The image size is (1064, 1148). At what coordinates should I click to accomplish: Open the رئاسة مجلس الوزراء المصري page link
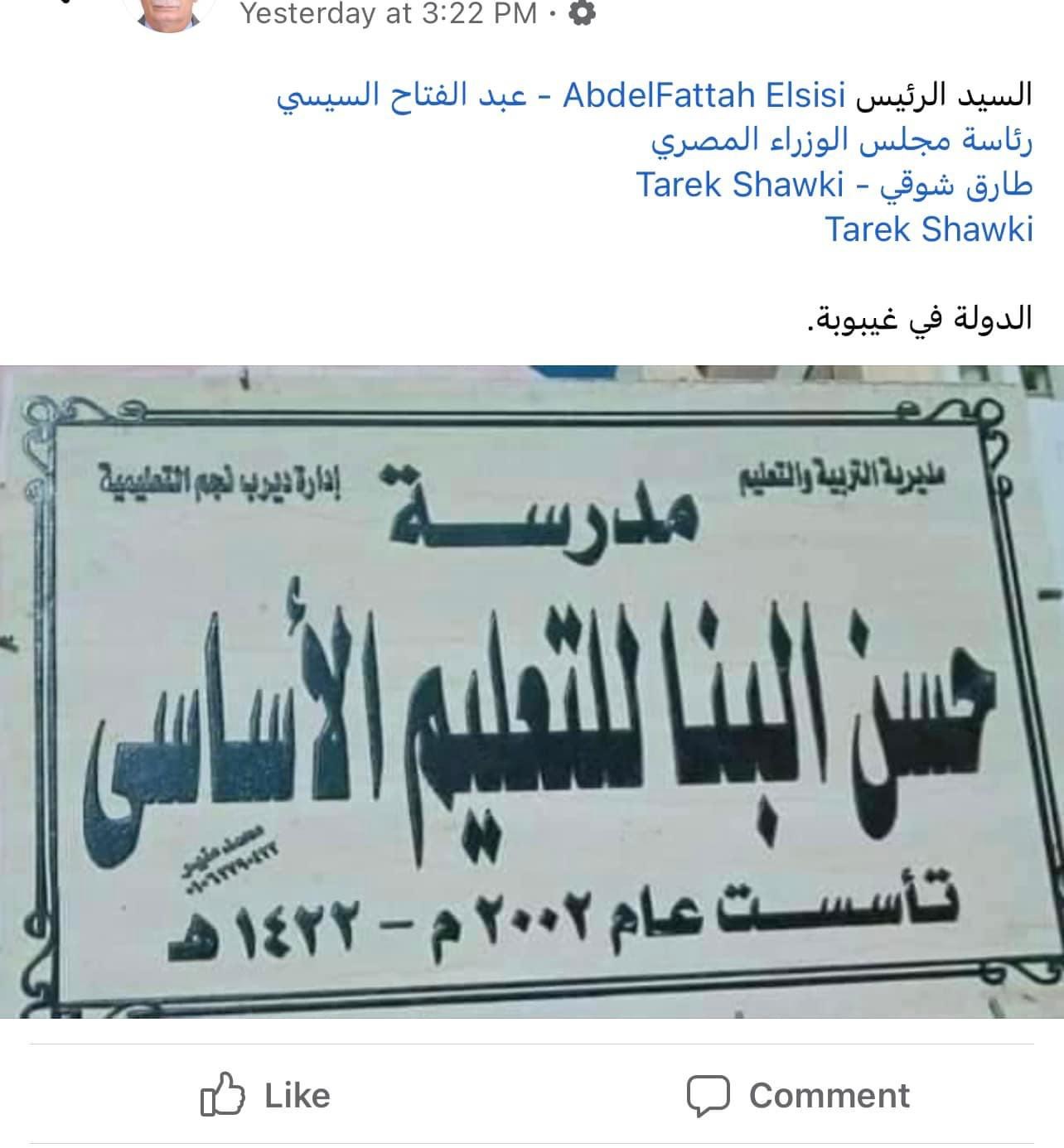point(841,141)
